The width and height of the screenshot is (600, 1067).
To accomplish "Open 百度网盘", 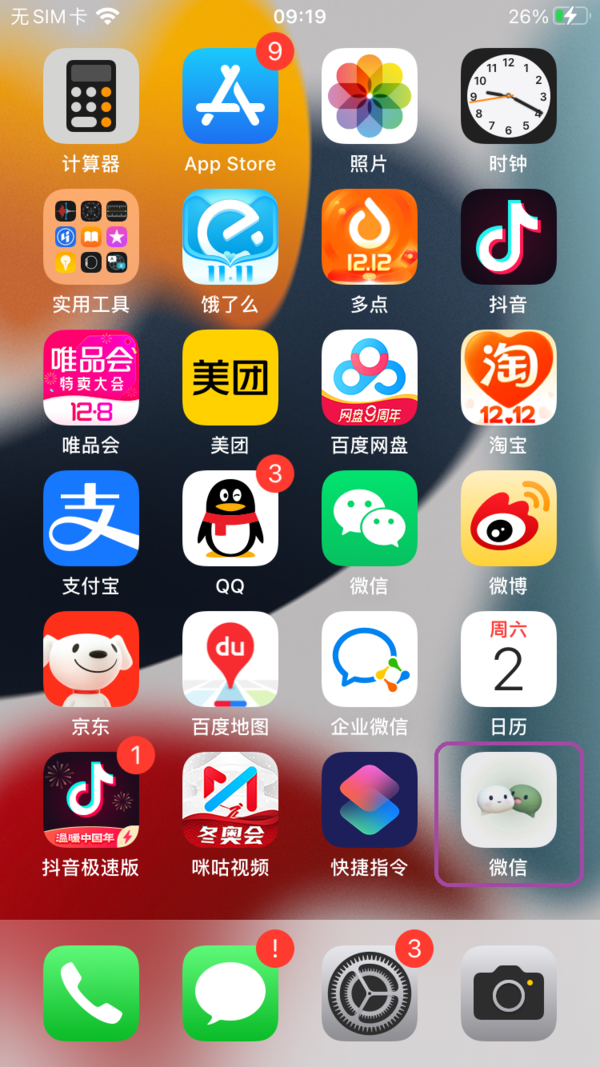I will pos(369,378).
